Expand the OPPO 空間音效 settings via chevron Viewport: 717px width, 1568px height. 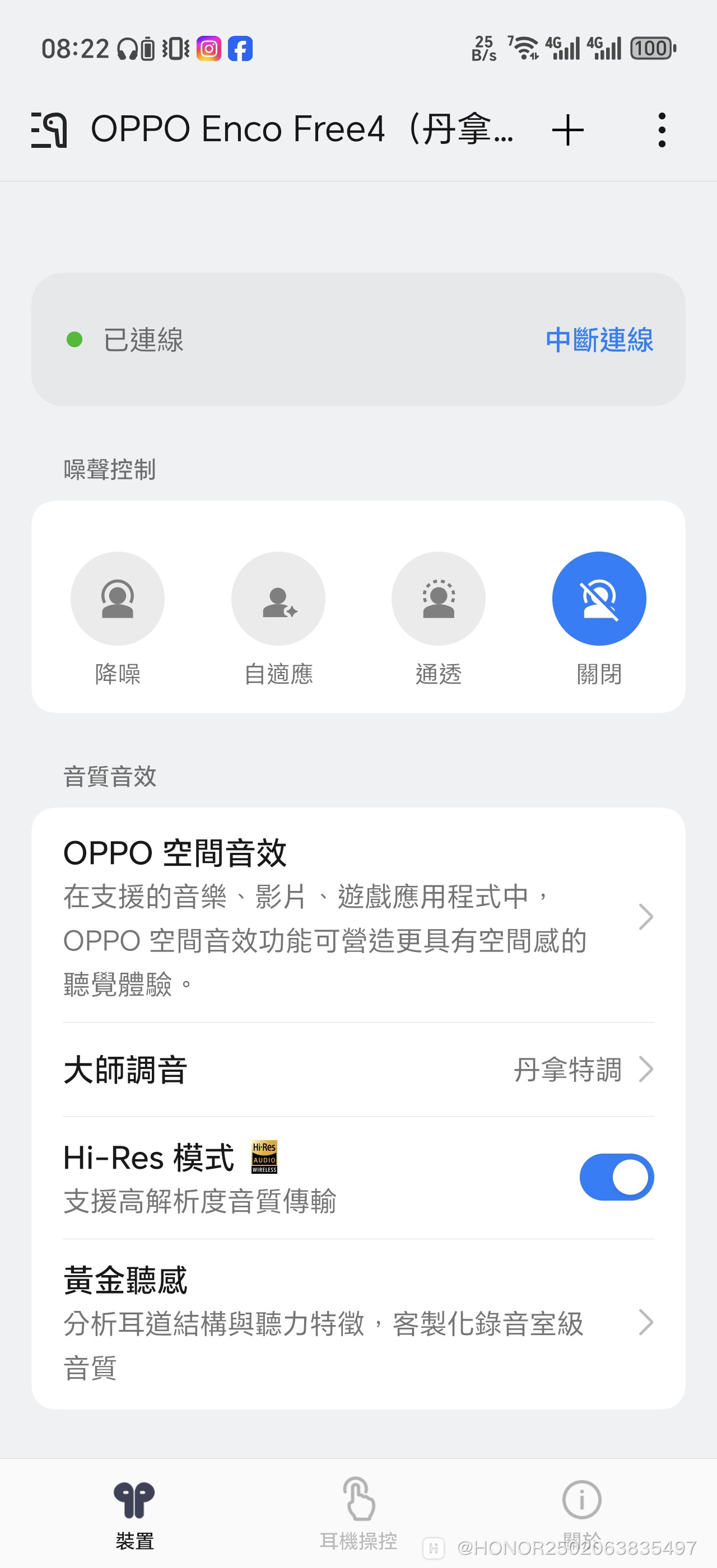646,917
